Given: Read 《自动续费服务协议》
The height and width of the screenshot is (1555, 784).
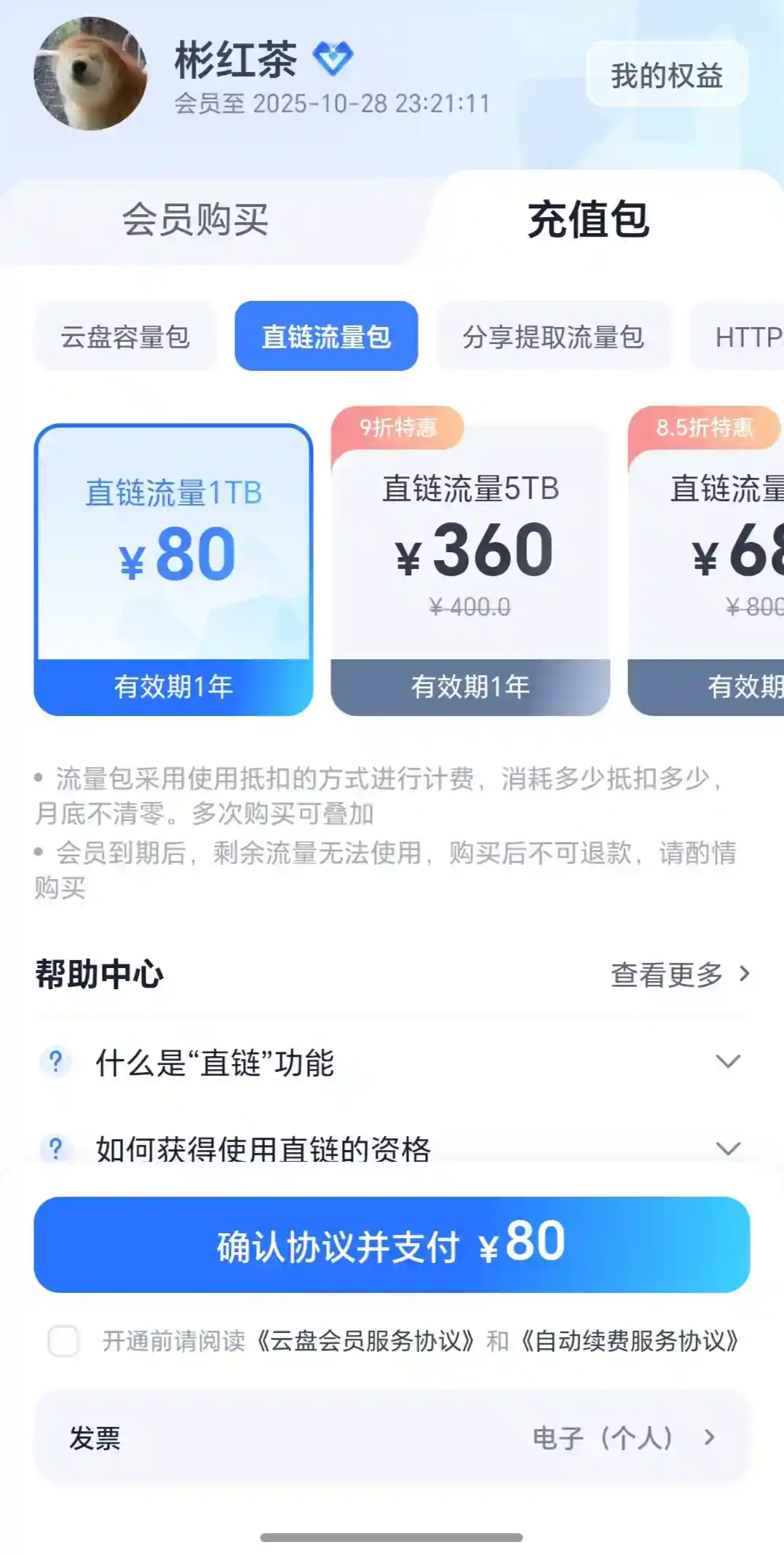Looking at the screenshot, I should click(x=630, y=1341).
